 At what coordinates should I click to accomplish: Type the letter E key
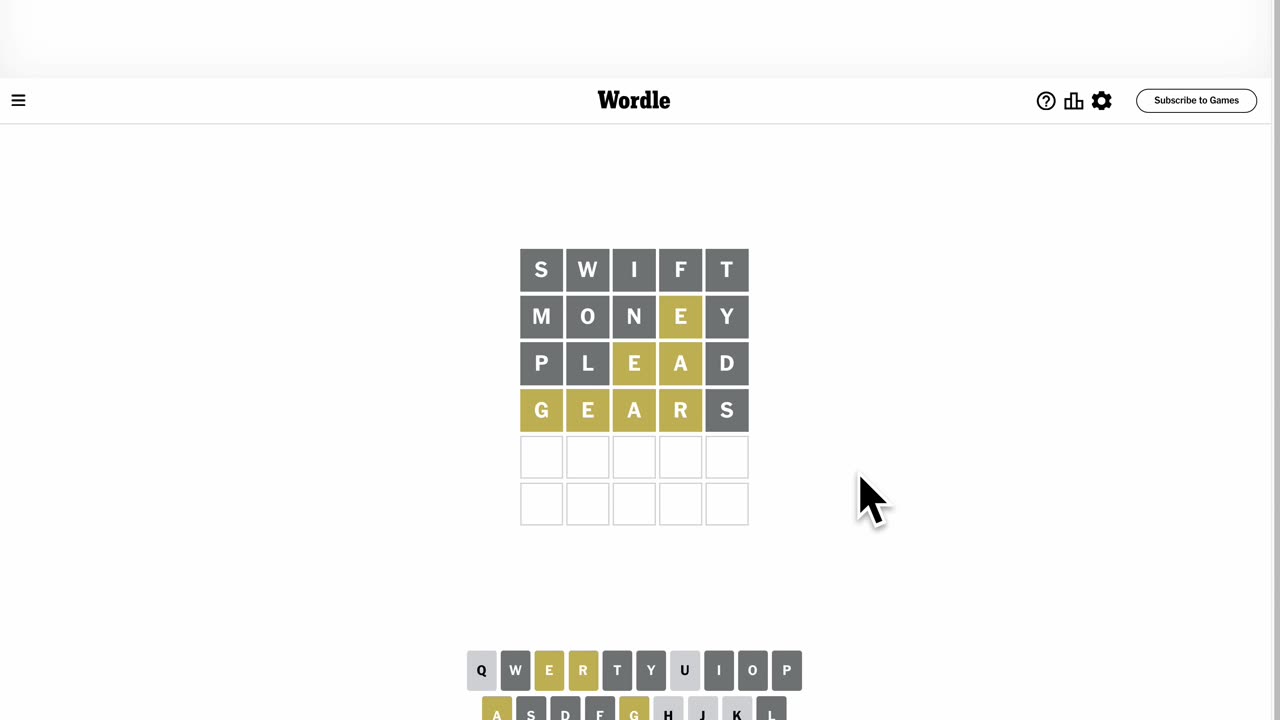click(549, 671)
